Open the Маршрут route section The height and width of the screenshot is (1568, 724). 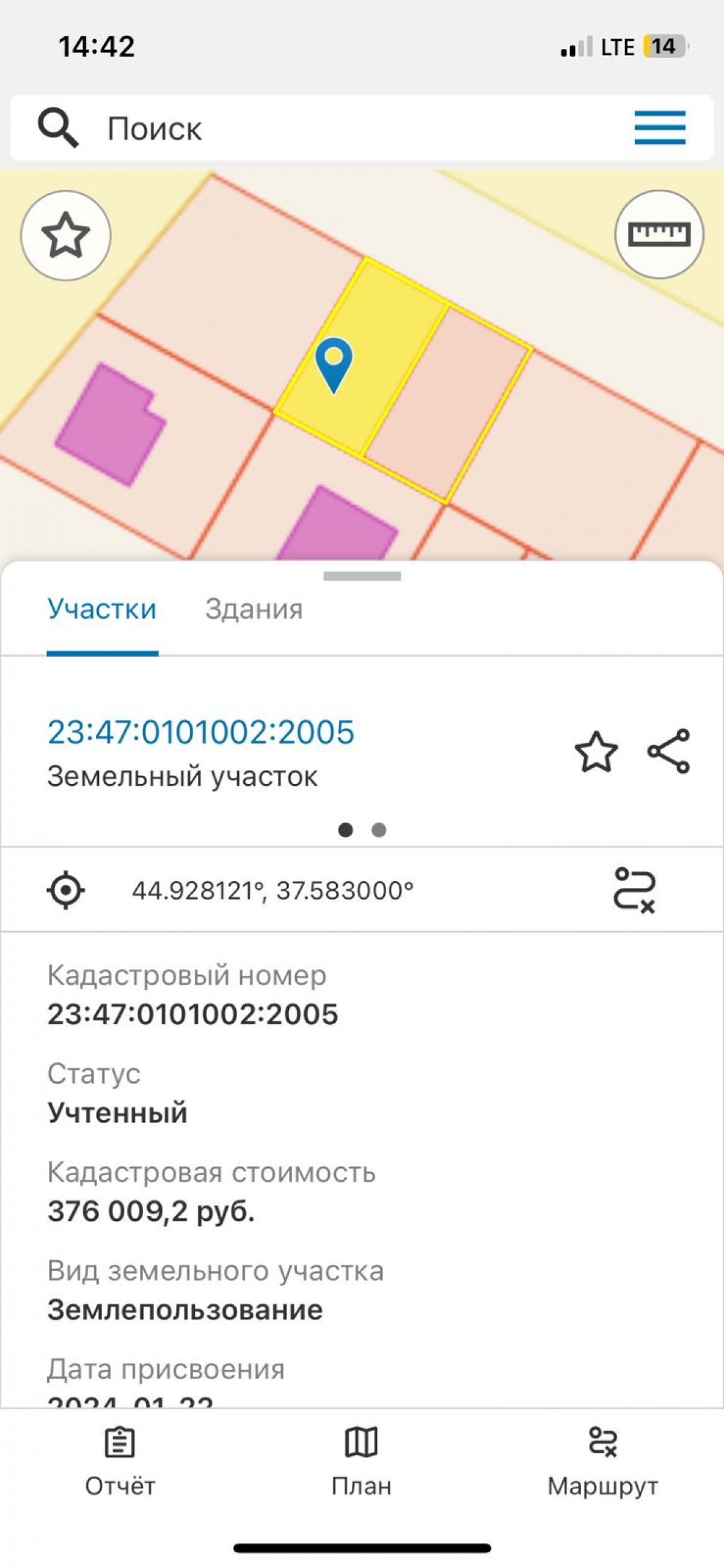click(x=602, y=1462)
